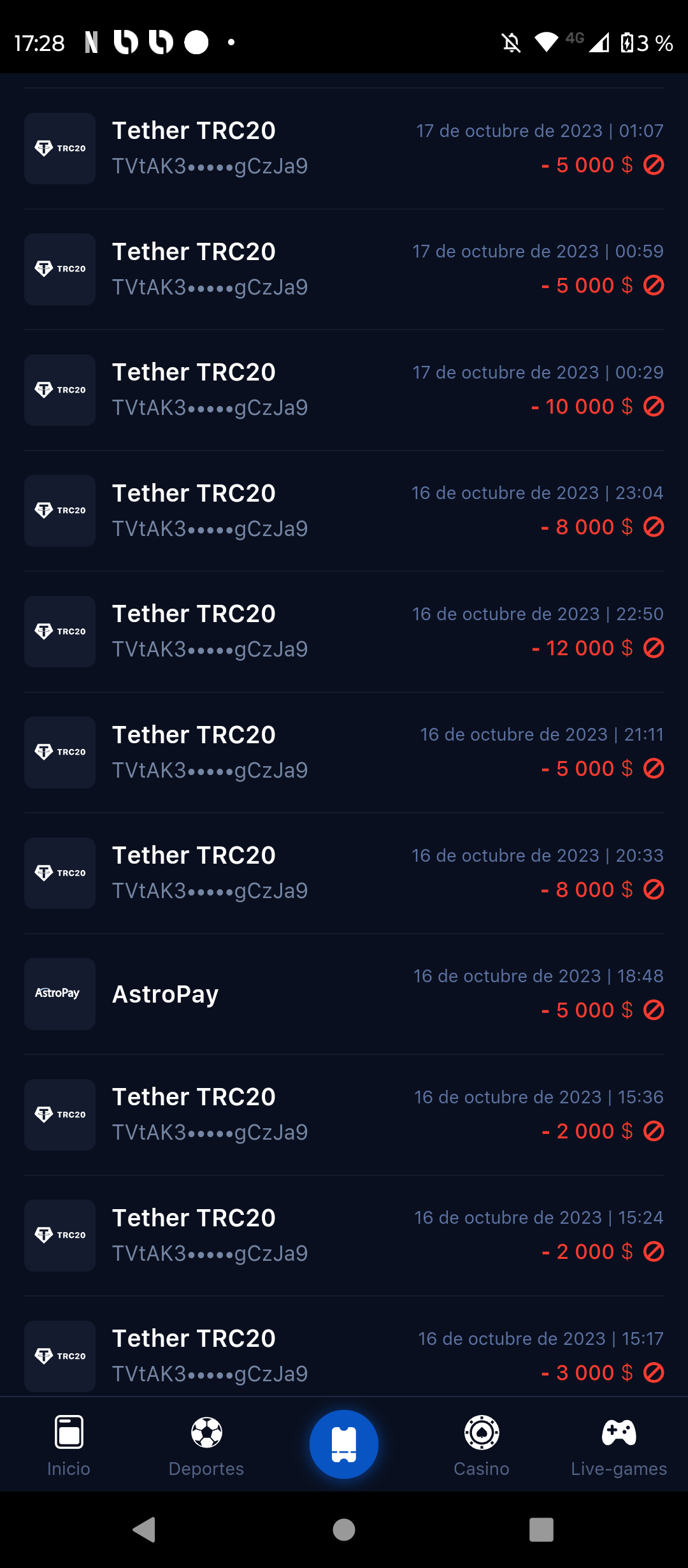
Task: View the 17 October 00:59 Tether transaction
Action: pyautogui.click(x=344, y=269)
